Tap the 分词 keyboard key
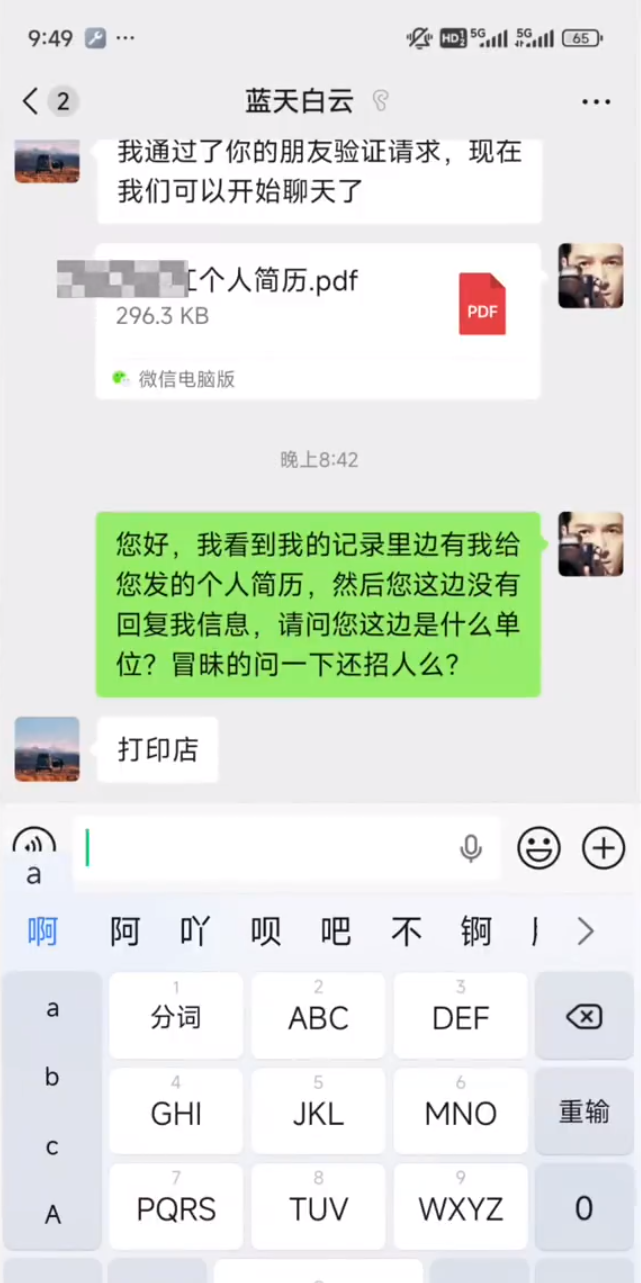Viewport: 641px width, 1283px height. [x=176, y=1016]
